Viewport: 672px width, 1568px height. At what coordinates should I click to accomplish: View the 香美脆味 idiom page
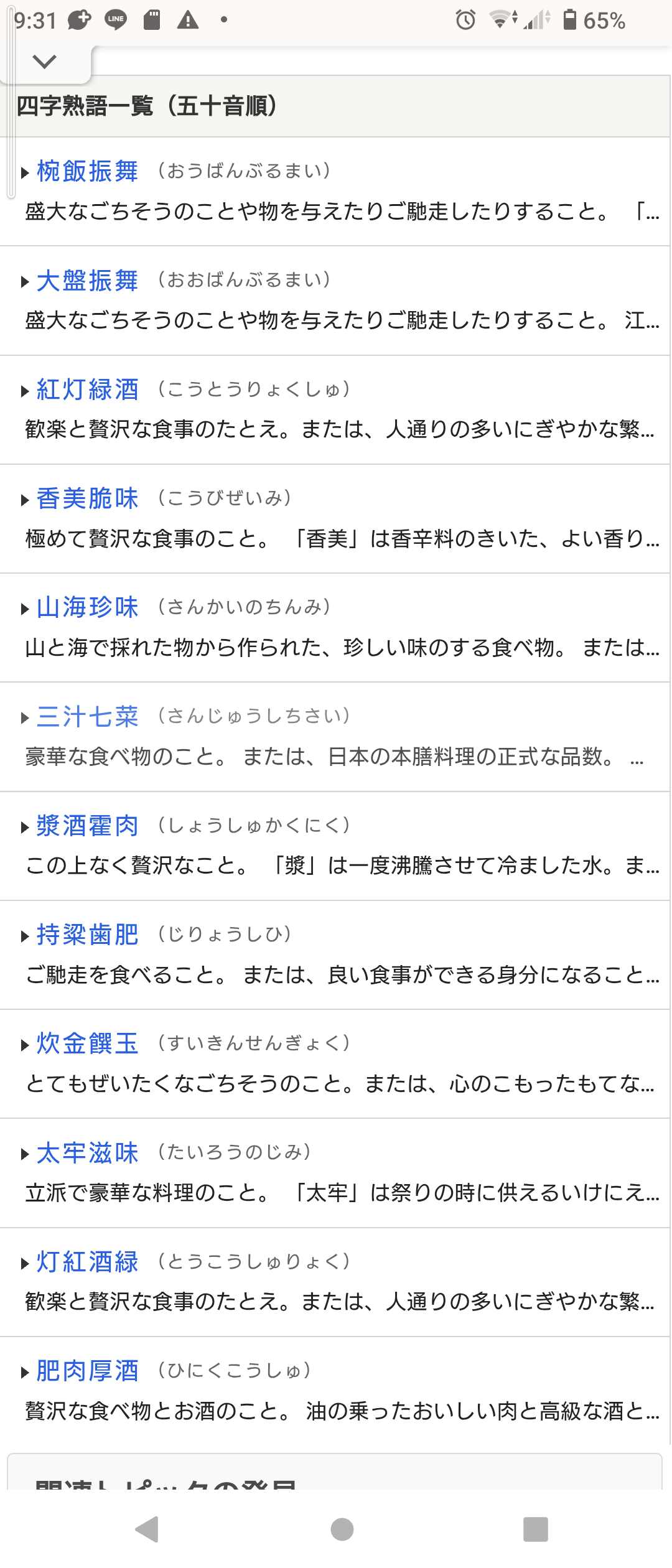[x=87, y=498]
